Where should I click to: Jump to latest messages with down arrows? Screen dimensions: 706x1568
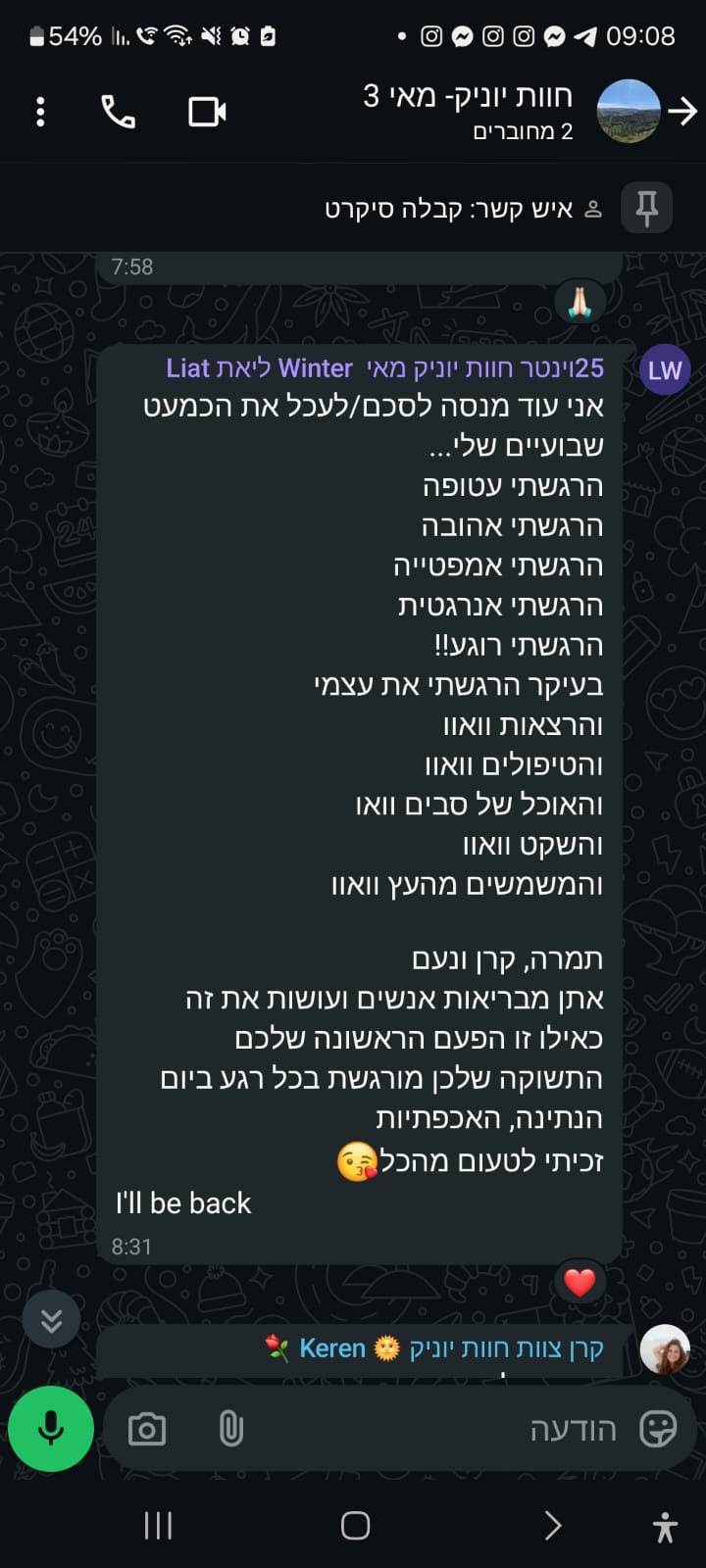pos(51,1320)
